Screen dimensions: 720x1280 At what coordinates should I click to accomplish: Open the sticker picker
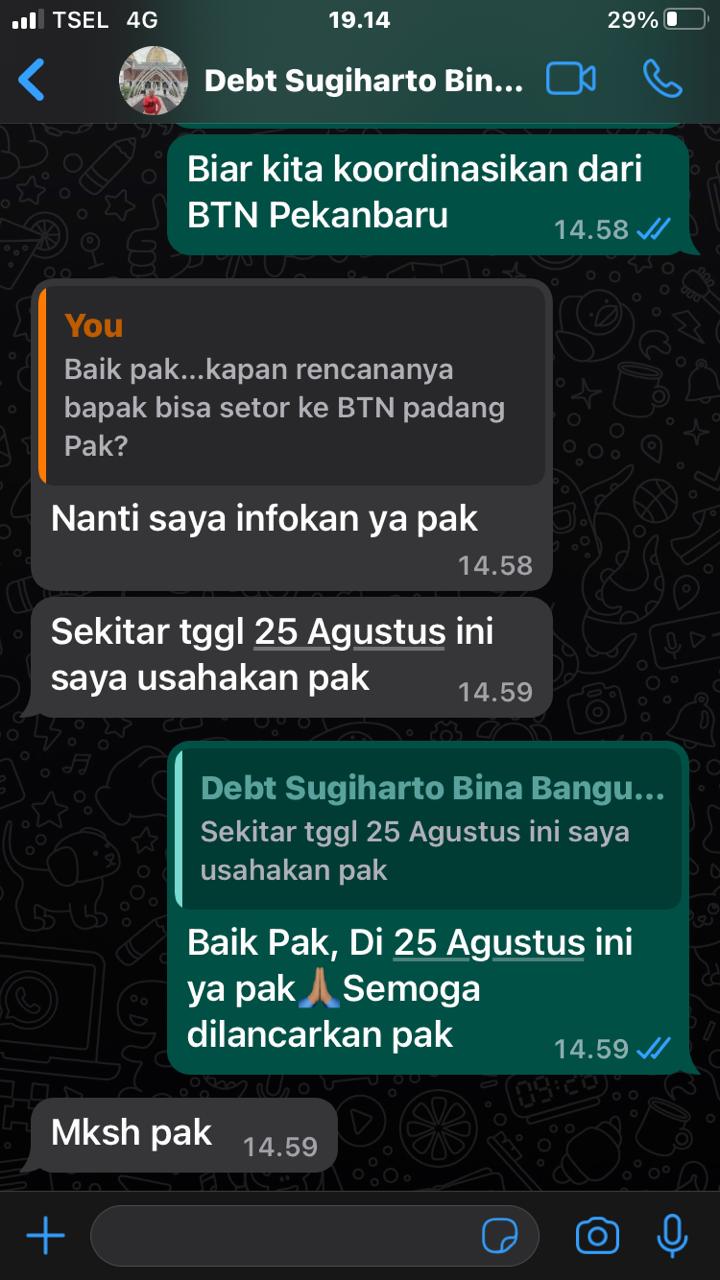pyautogui.click(x=500, y=1237)
